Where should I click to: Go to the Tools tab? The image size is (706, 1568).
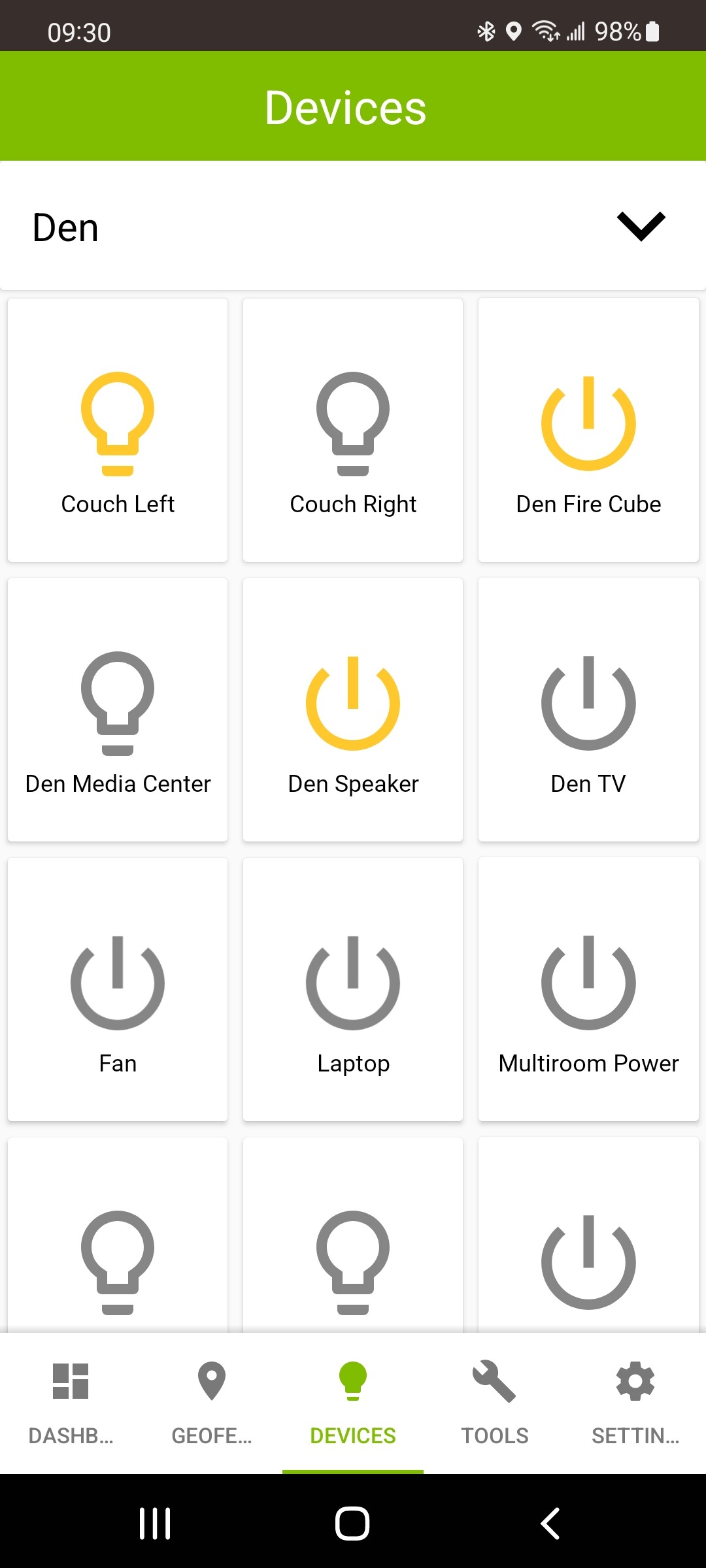point(494,1403)
